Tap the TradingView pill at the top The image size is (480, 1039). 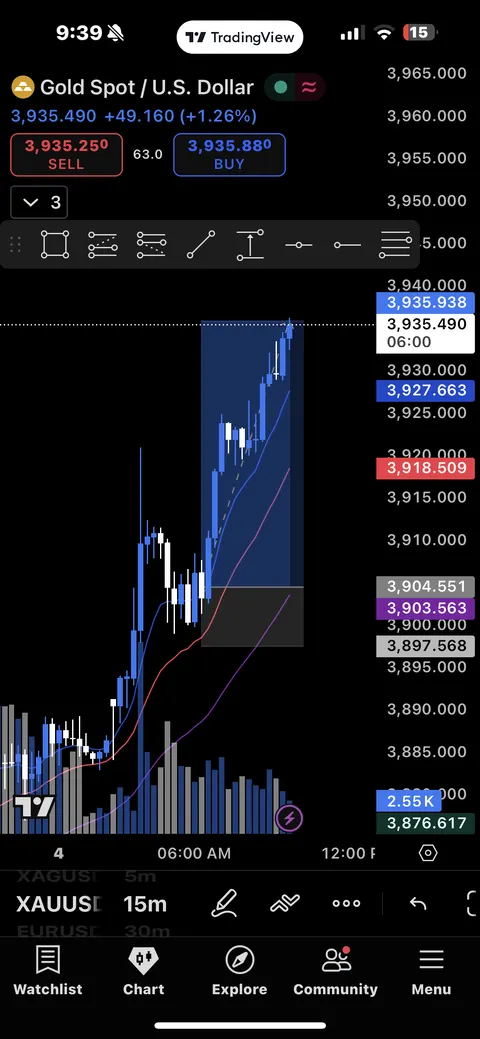[239, 37]
